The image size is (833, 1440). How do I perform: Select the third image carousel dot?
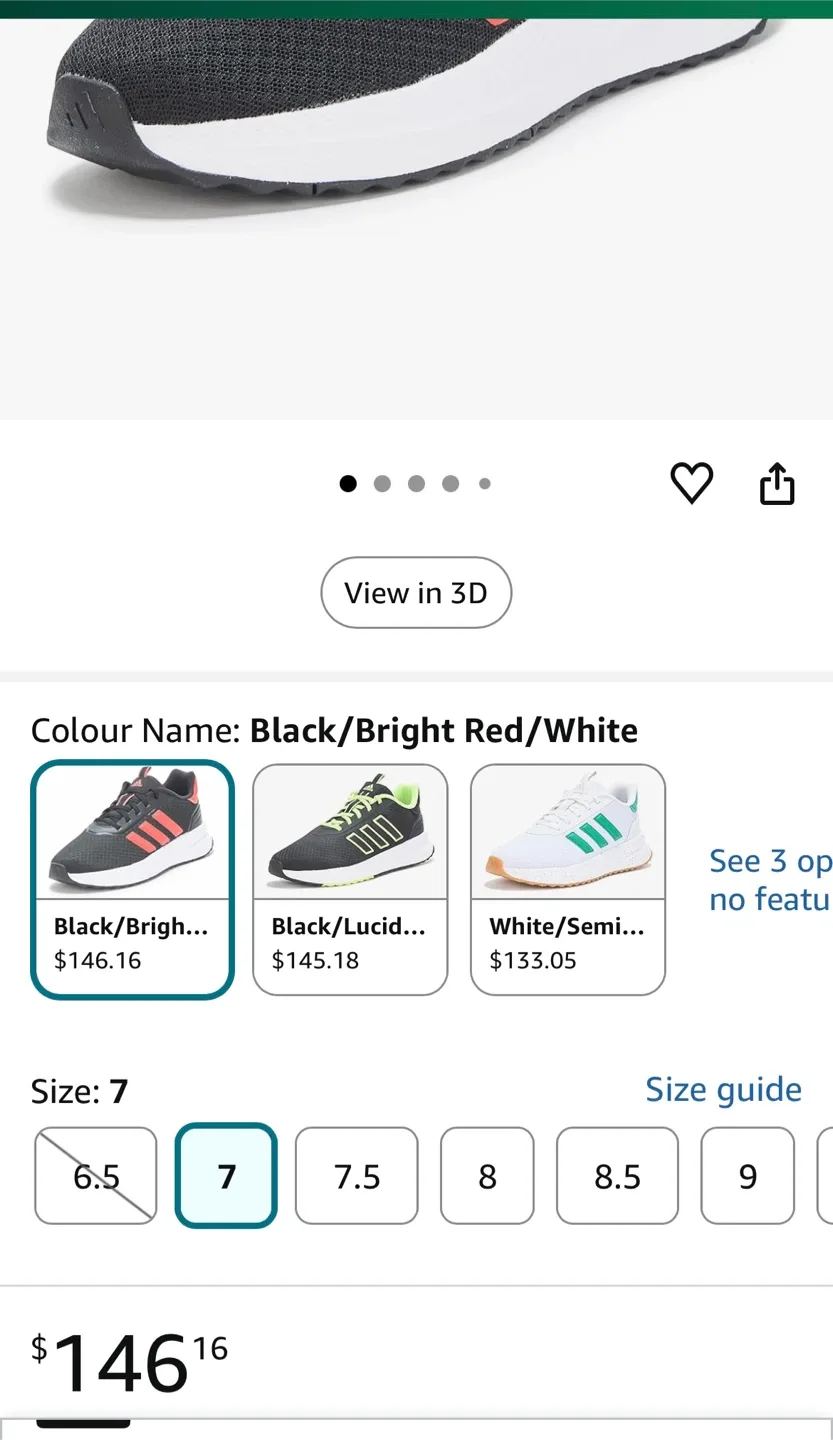click(x=416, y=483)
